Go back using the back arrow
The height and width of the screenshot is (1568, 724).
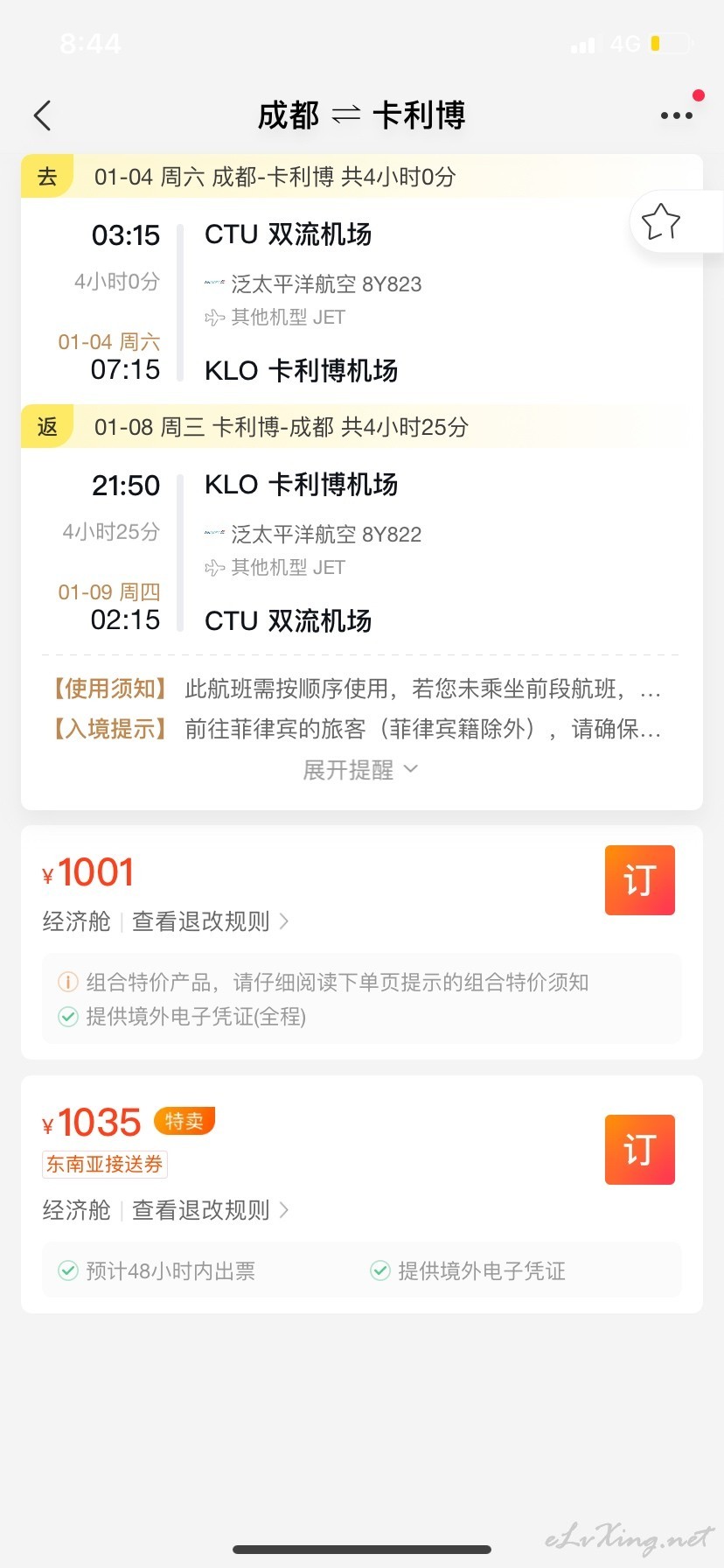pos(42,115)
